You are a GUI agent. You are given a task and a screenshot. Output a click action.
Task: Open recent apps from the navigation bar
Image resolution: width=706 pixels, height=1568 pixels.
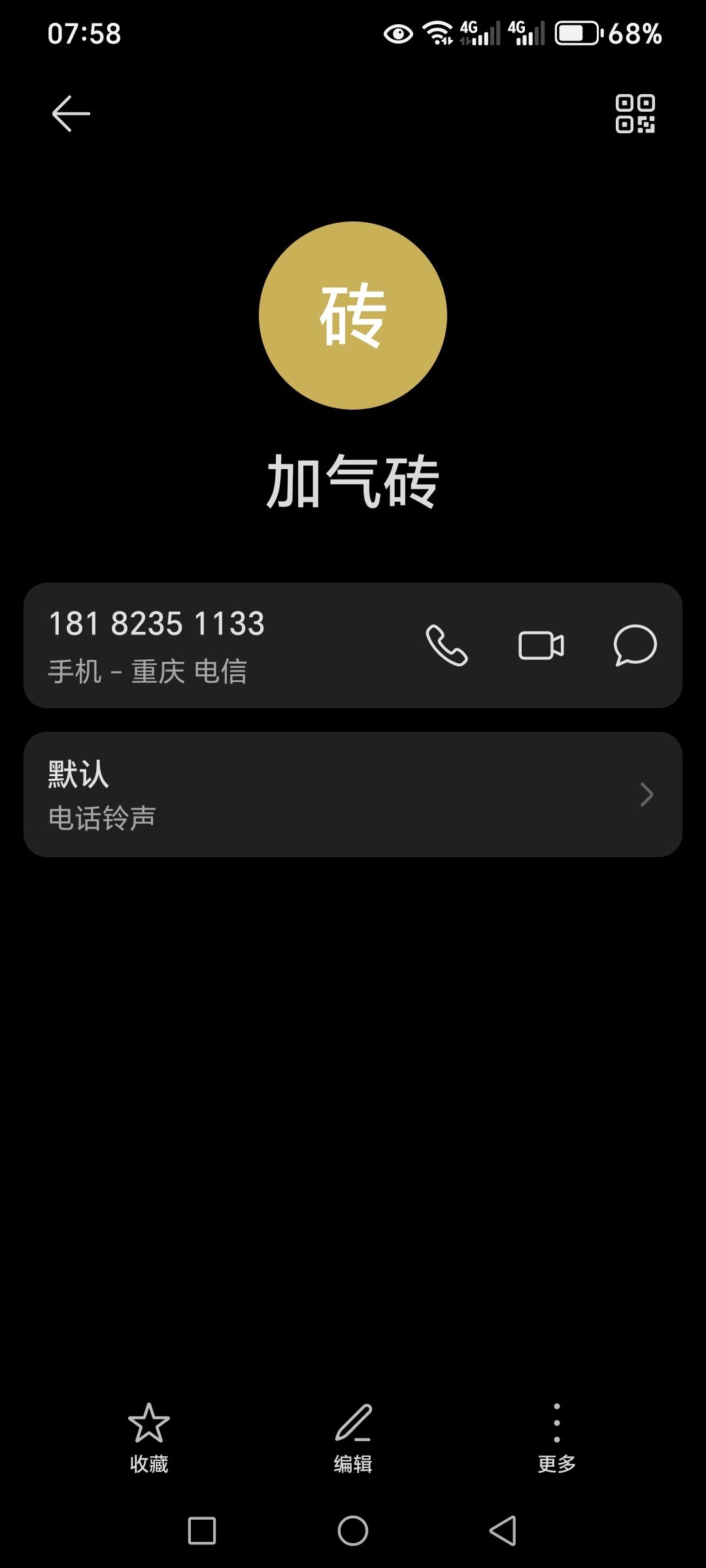pos(202,1531)
